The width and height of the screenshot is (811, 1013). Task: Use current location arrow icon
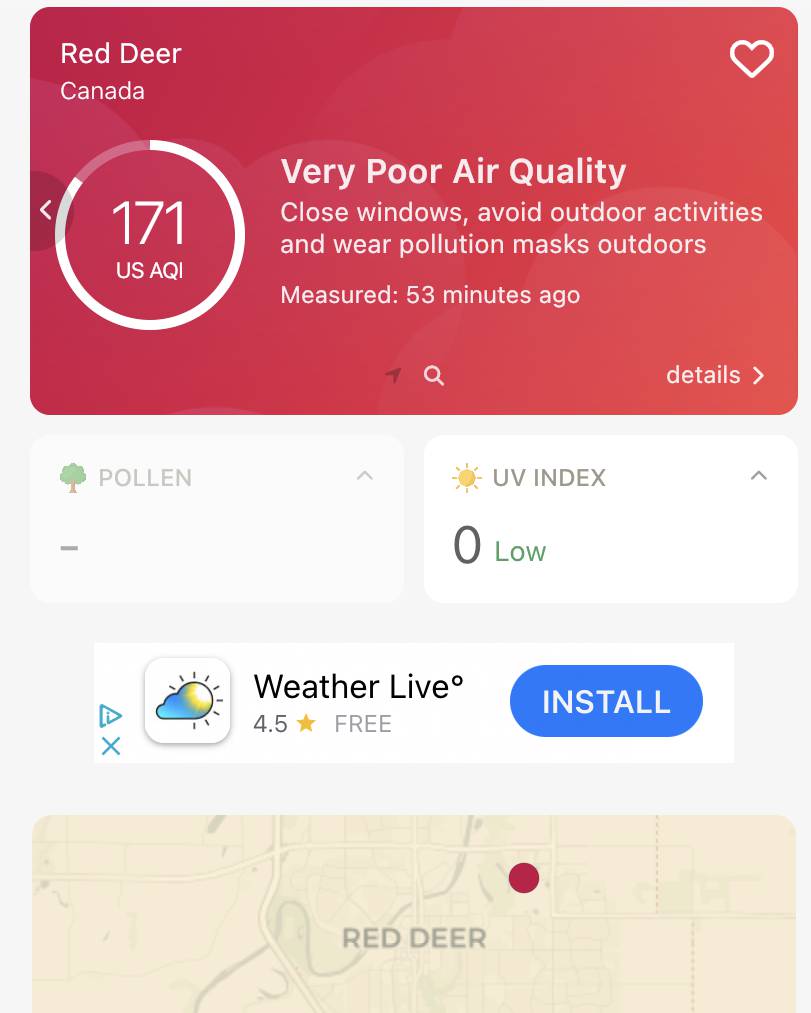(x=394, y=375)
